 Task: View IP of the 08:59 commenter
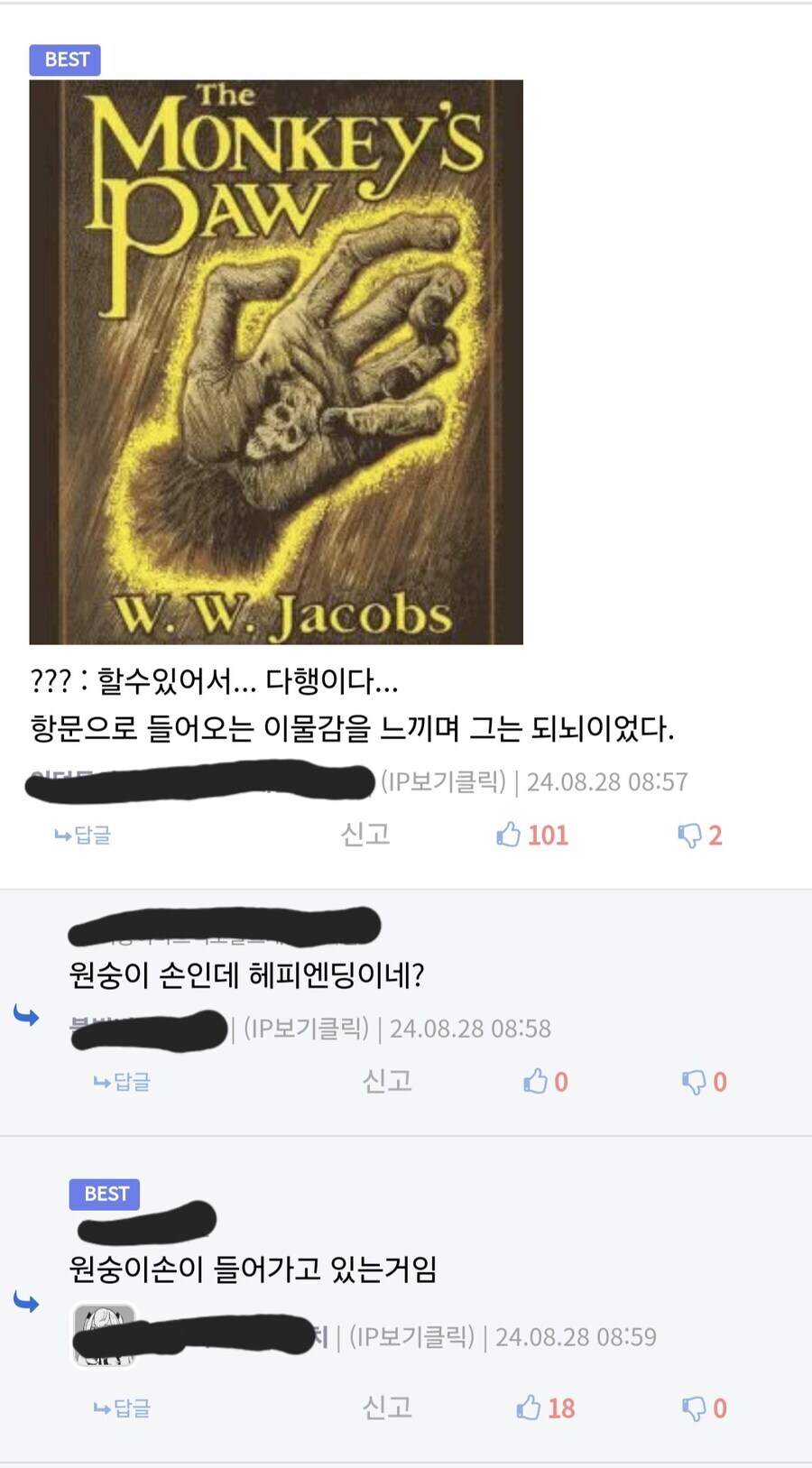(411, 1337)
